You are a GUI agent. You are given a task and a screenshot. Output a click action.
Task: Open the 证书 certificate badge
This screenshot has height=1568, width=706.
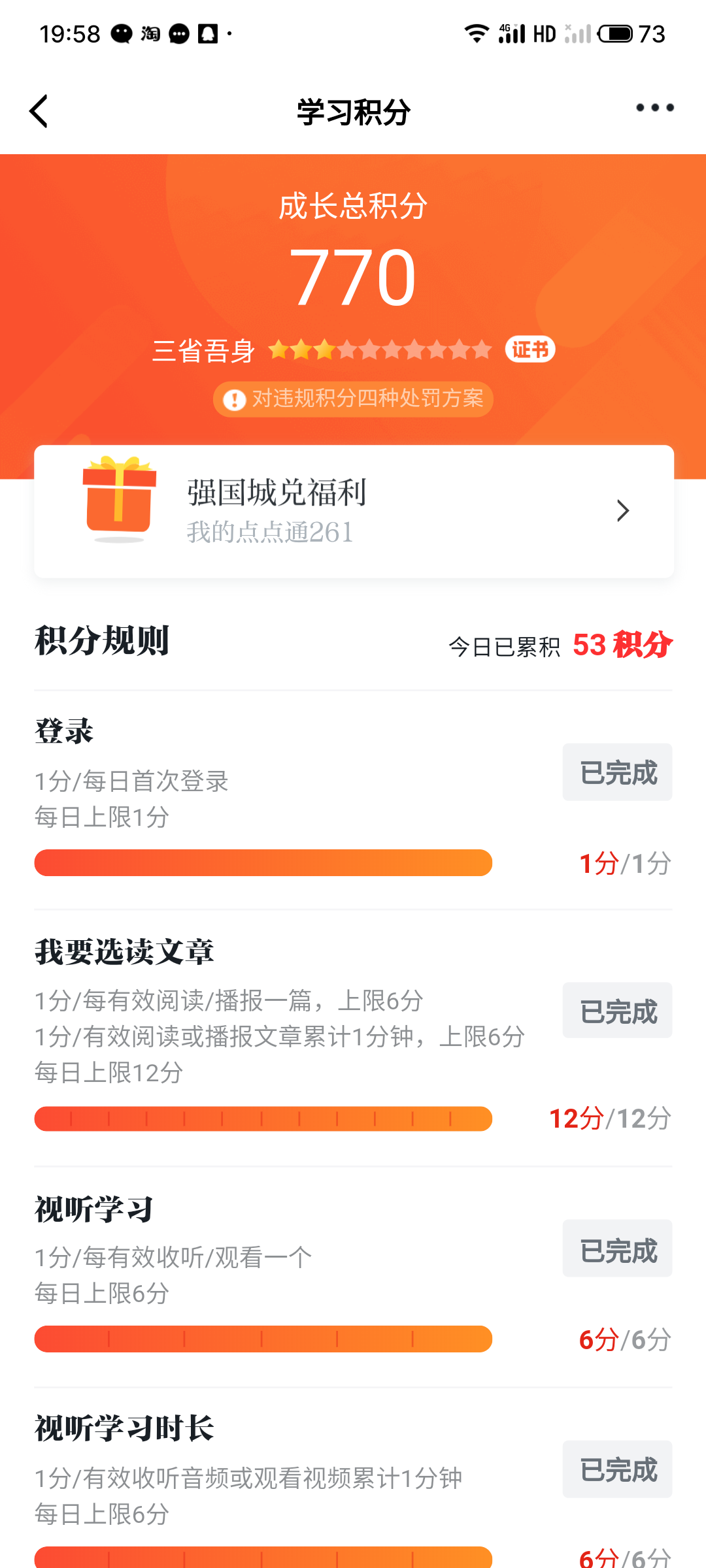click(529, 350)
